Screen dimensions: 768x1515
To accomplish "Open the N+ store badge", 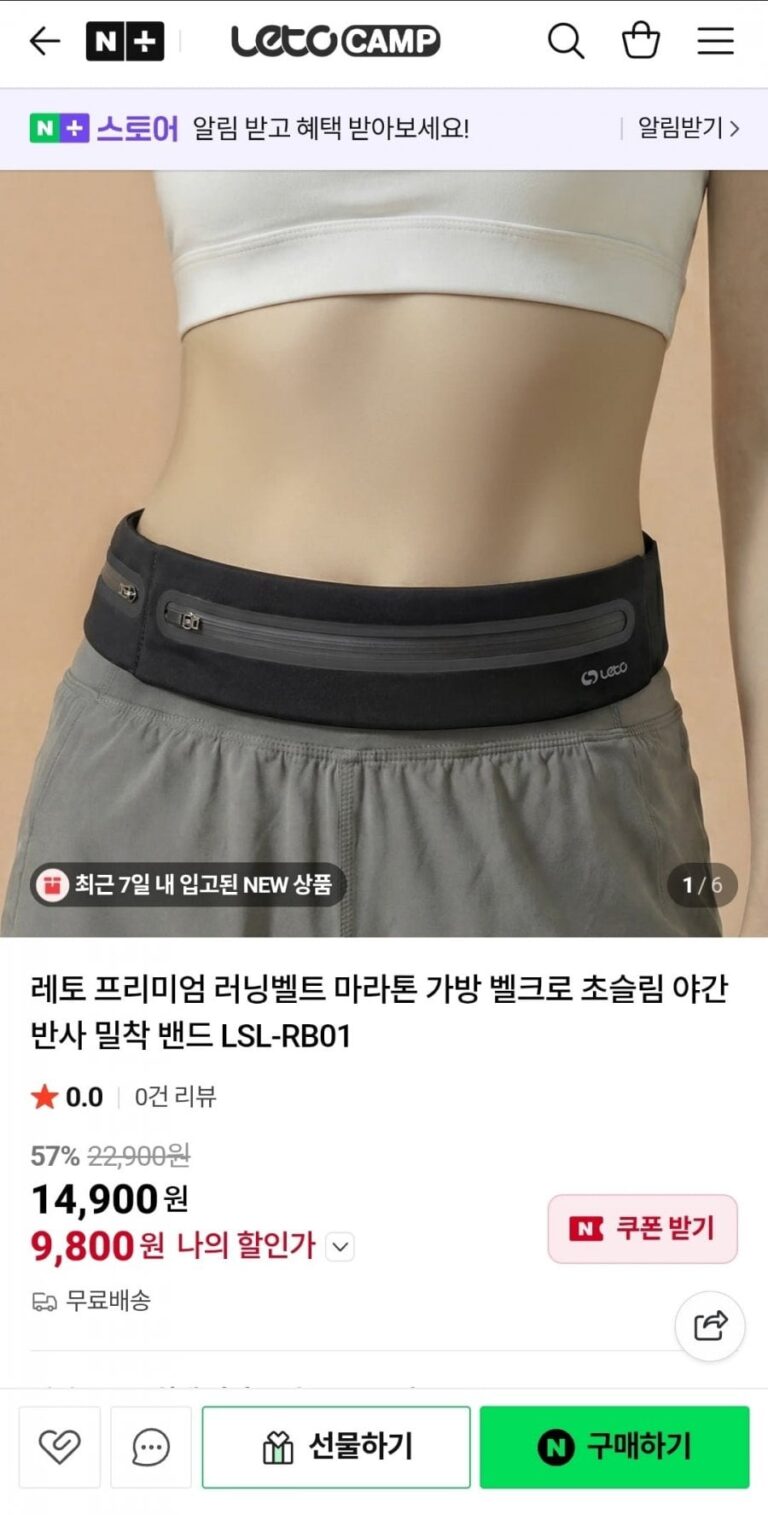I will click(124, 42).
